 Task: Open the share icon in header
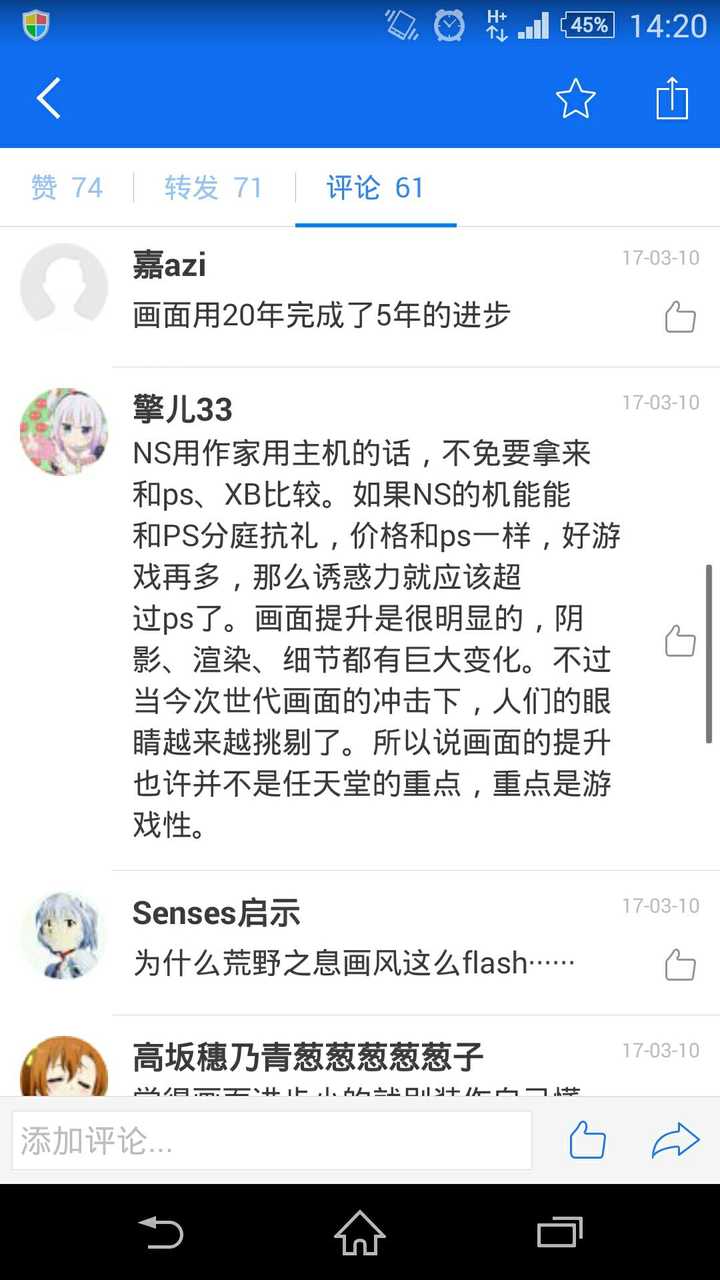pyautogui.click(x=672, y=98)
